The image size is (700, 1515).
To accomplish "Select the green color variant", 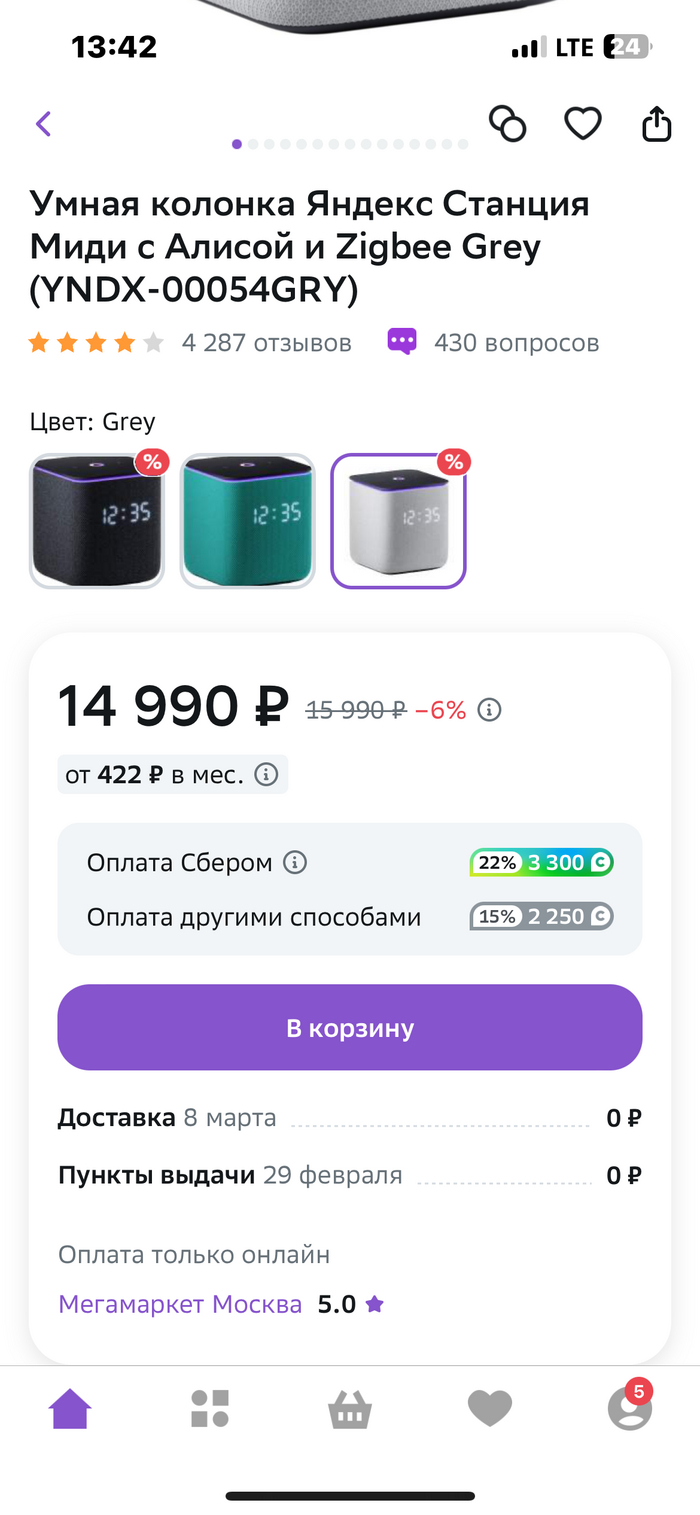I will pos(247,520).
